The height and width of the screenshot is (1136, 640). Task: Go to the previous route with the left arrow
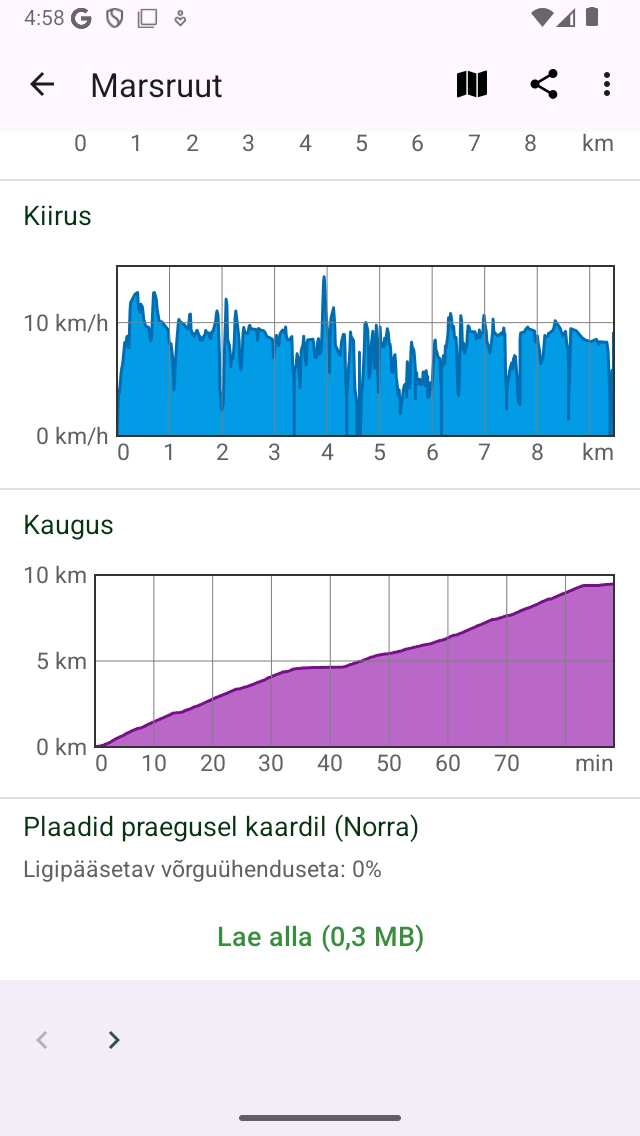point(42,1040)
